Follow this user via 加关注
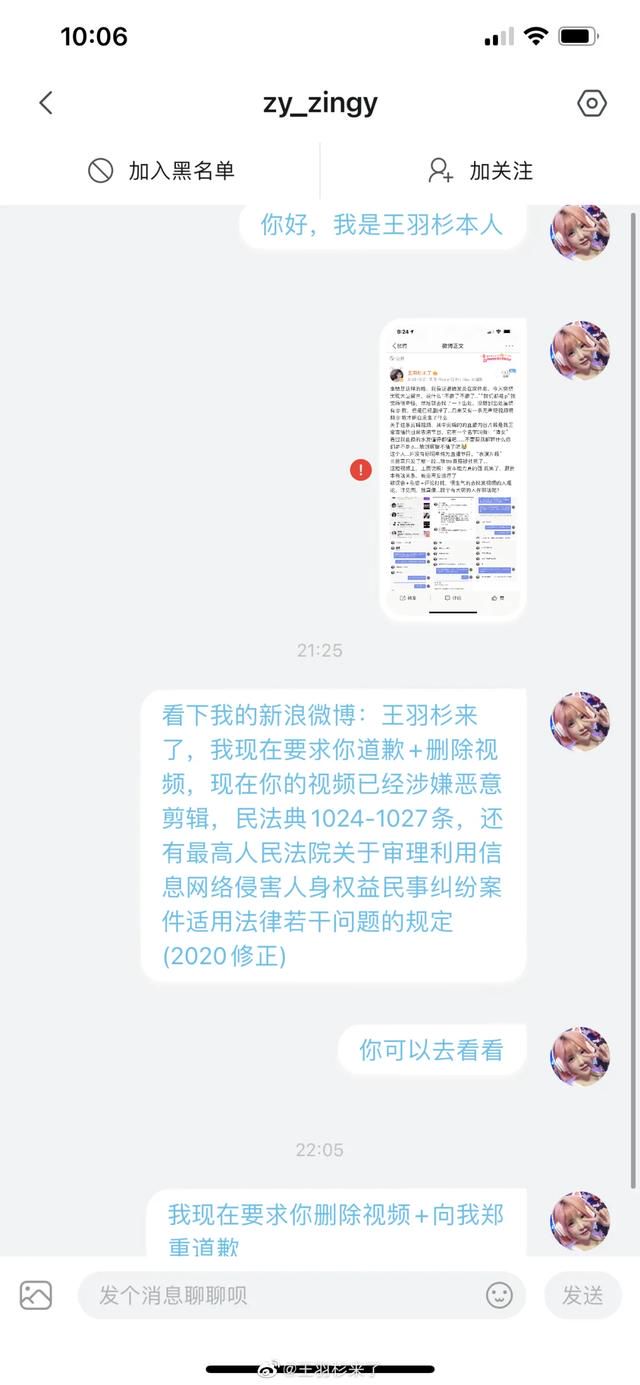This screenshot has width=640, height=1385. pos(480,171)
